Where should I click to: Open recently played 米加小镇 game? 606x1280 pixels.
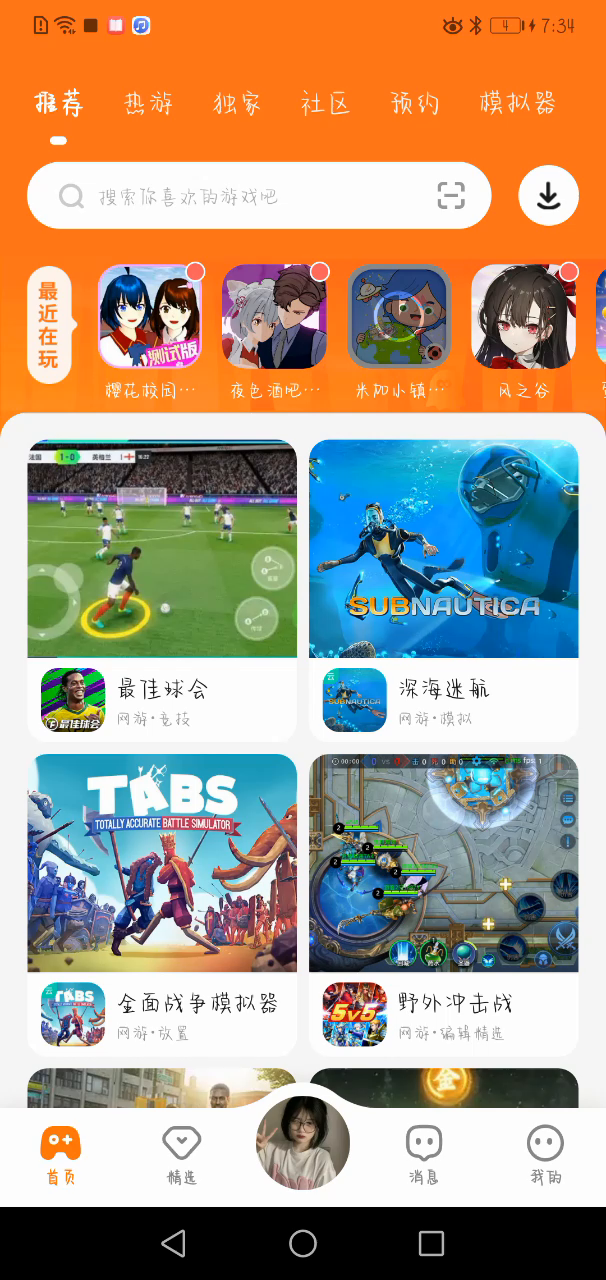(399, 317)
